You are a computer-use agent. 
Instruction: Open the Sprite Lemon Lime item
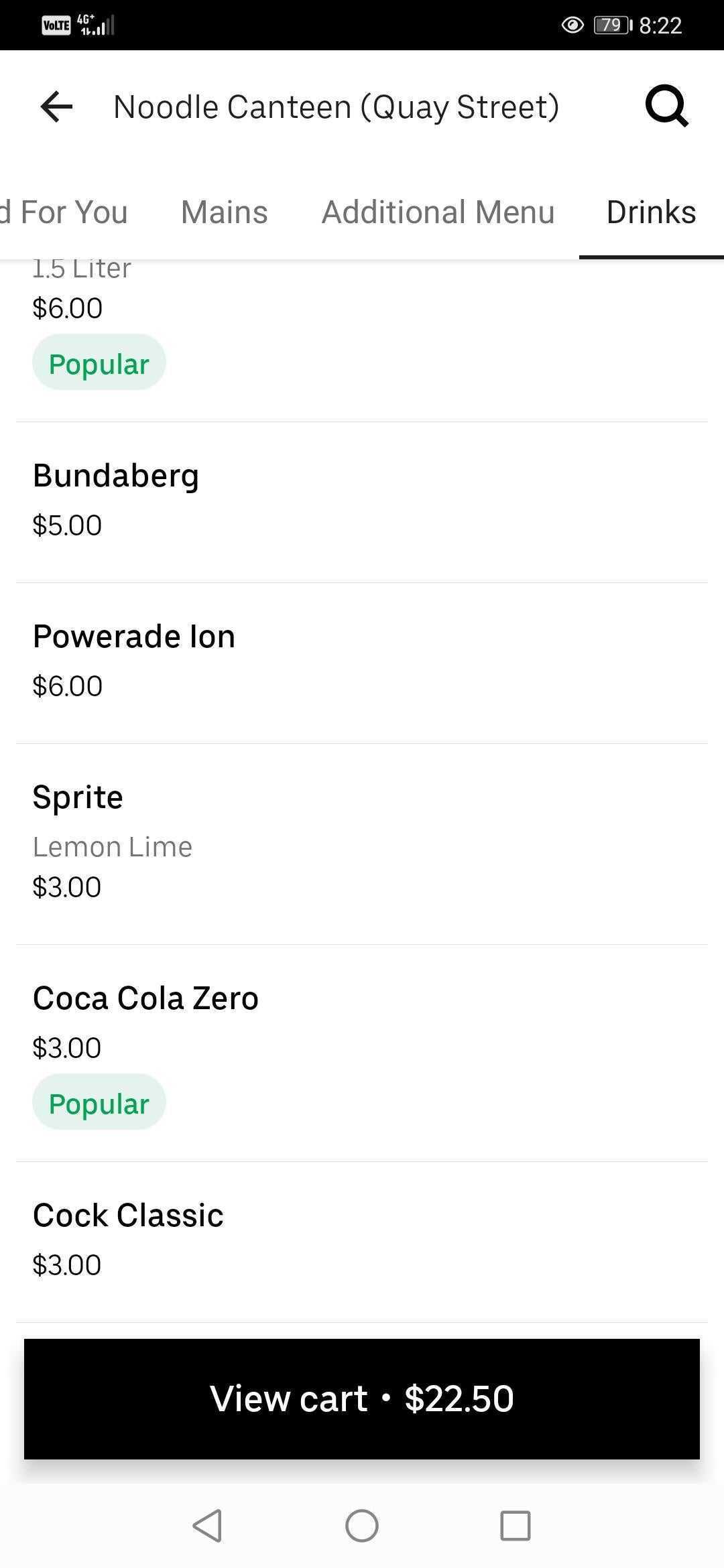tap(362, 842)
